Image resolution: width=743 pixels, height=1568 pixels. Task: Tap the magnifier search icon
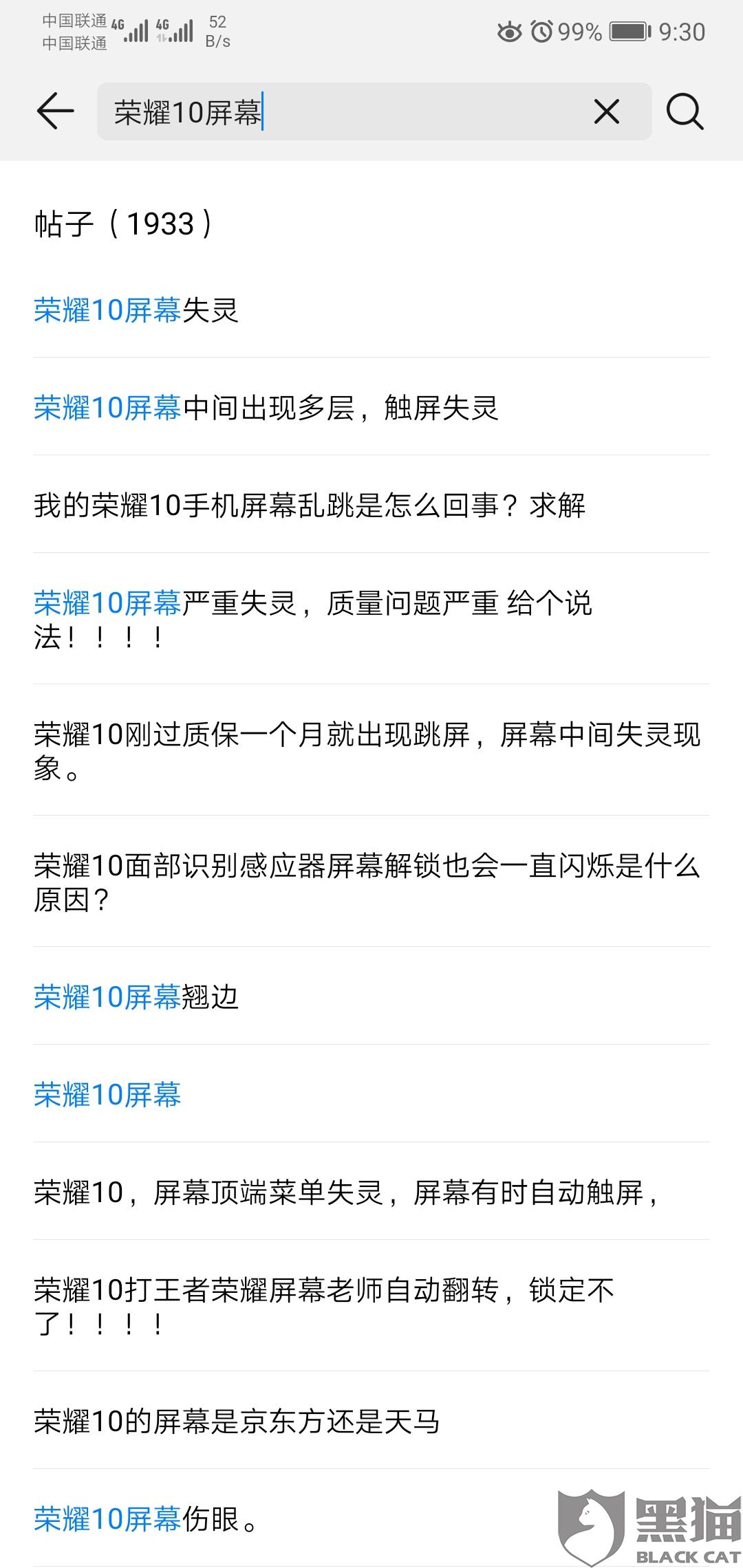[685, 111]
